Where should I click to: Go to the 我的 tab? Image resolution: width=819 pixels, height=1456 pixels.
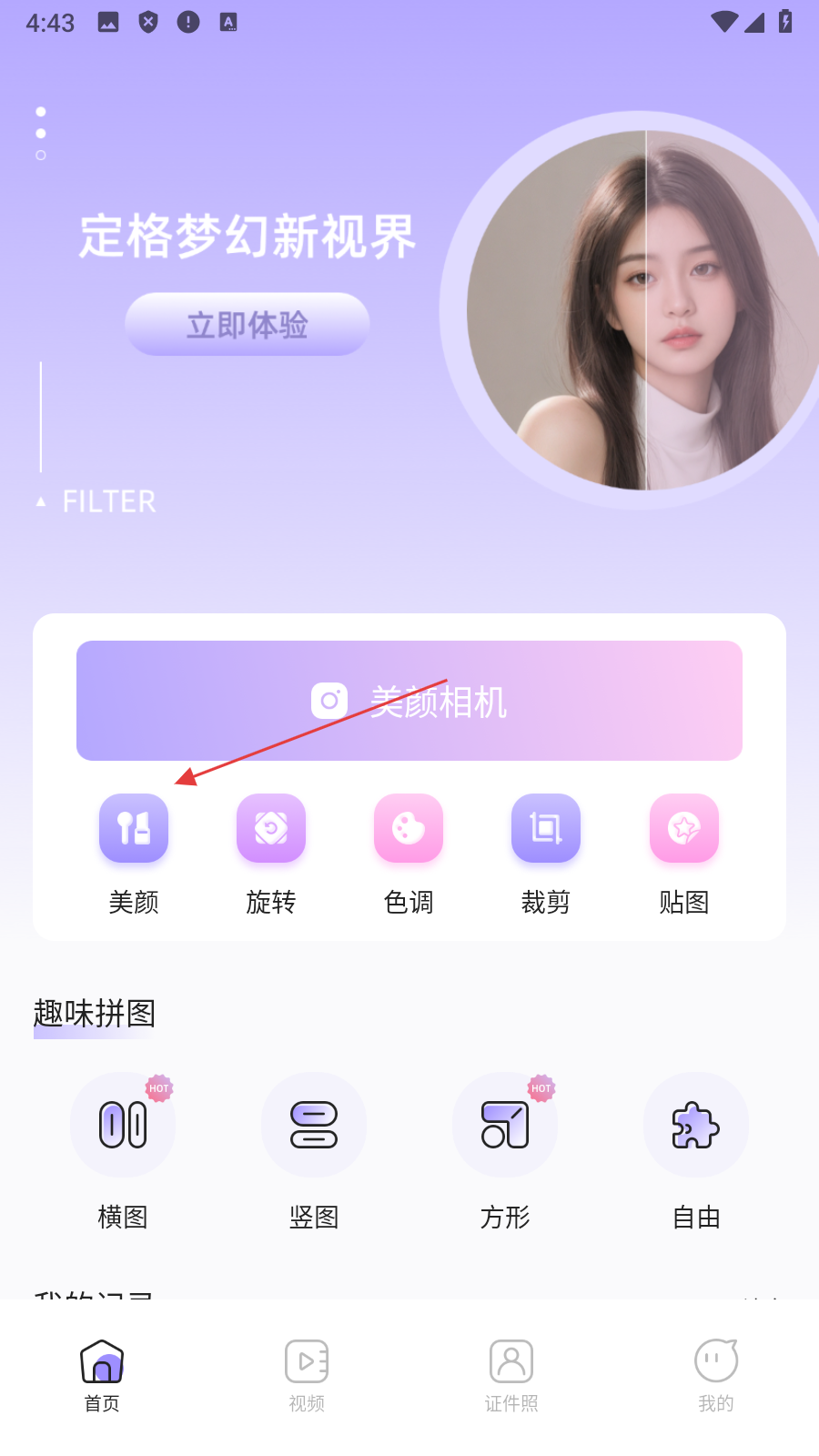click(716, 1374)
